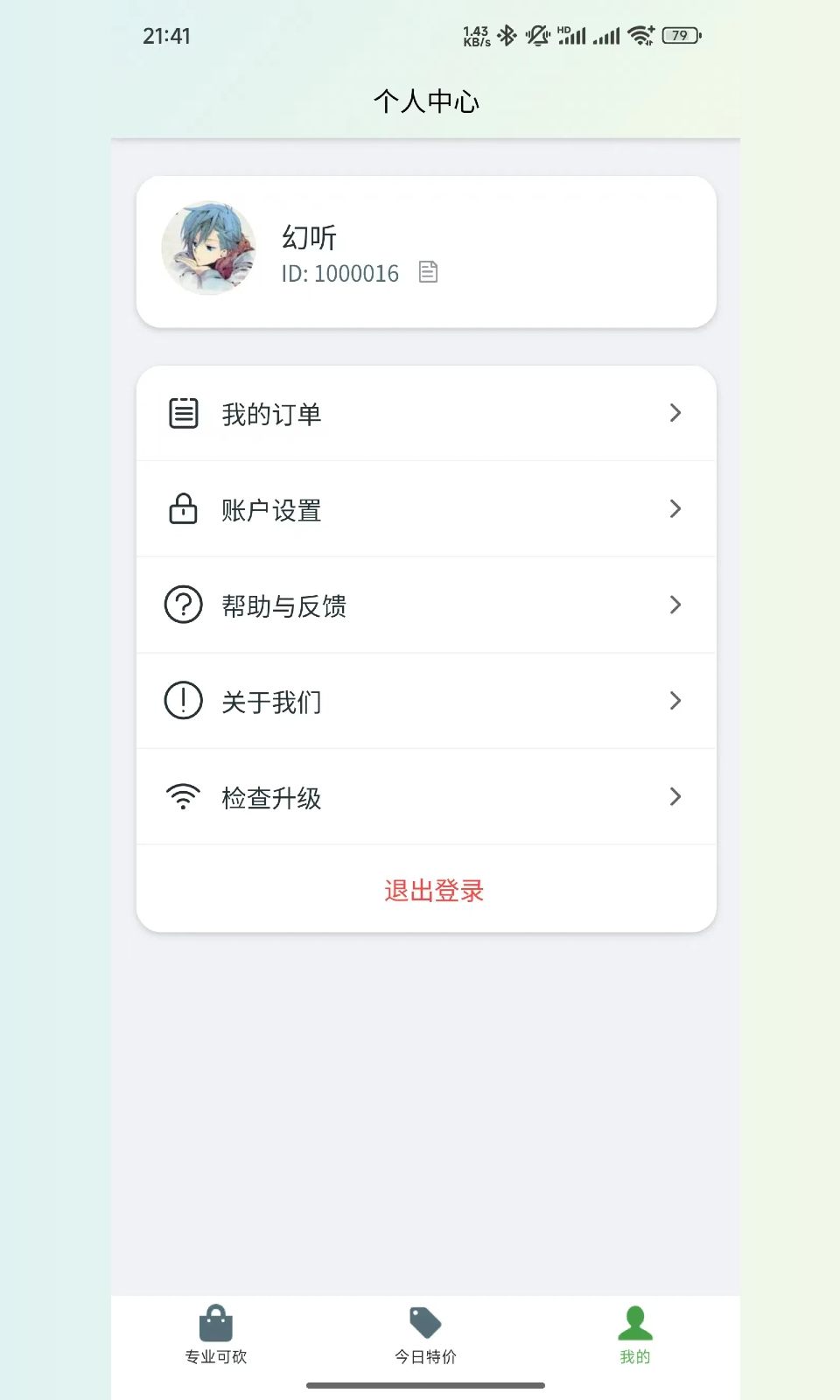Tap the 退出登录 logout button
Viewport: 840px width, 1400px height.
[434, 889]
